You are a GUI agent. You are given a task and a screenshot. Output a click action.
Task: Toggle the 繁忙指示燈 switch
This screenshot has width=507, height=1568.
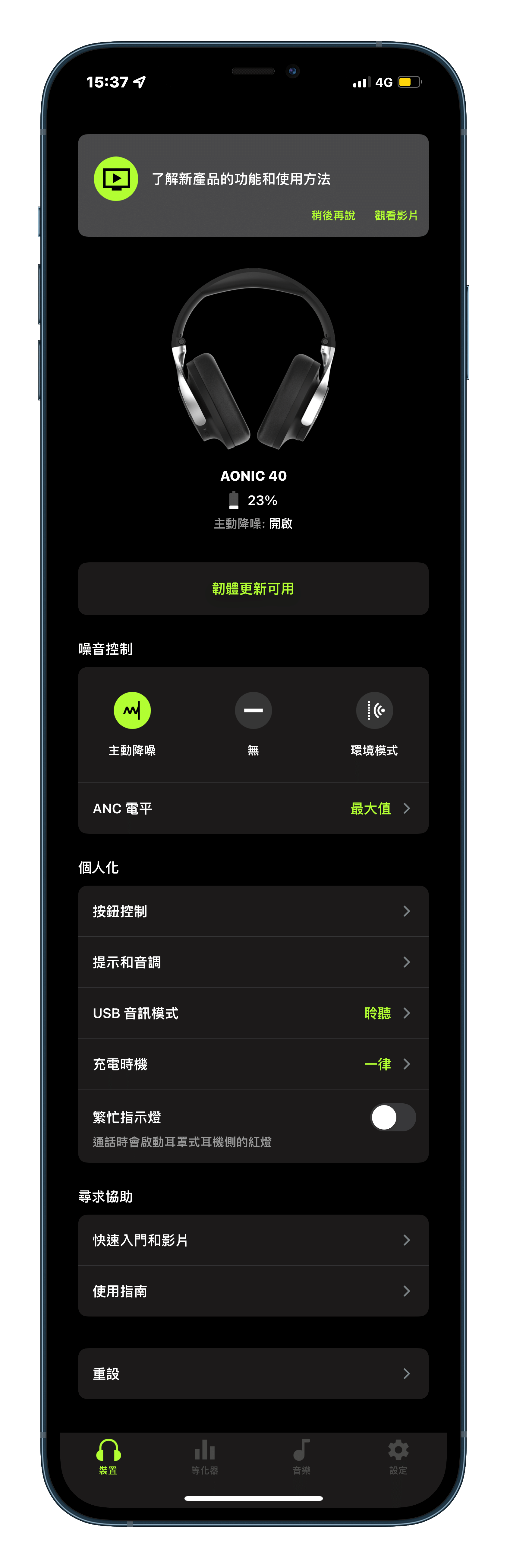click(x=392, y=1118)
